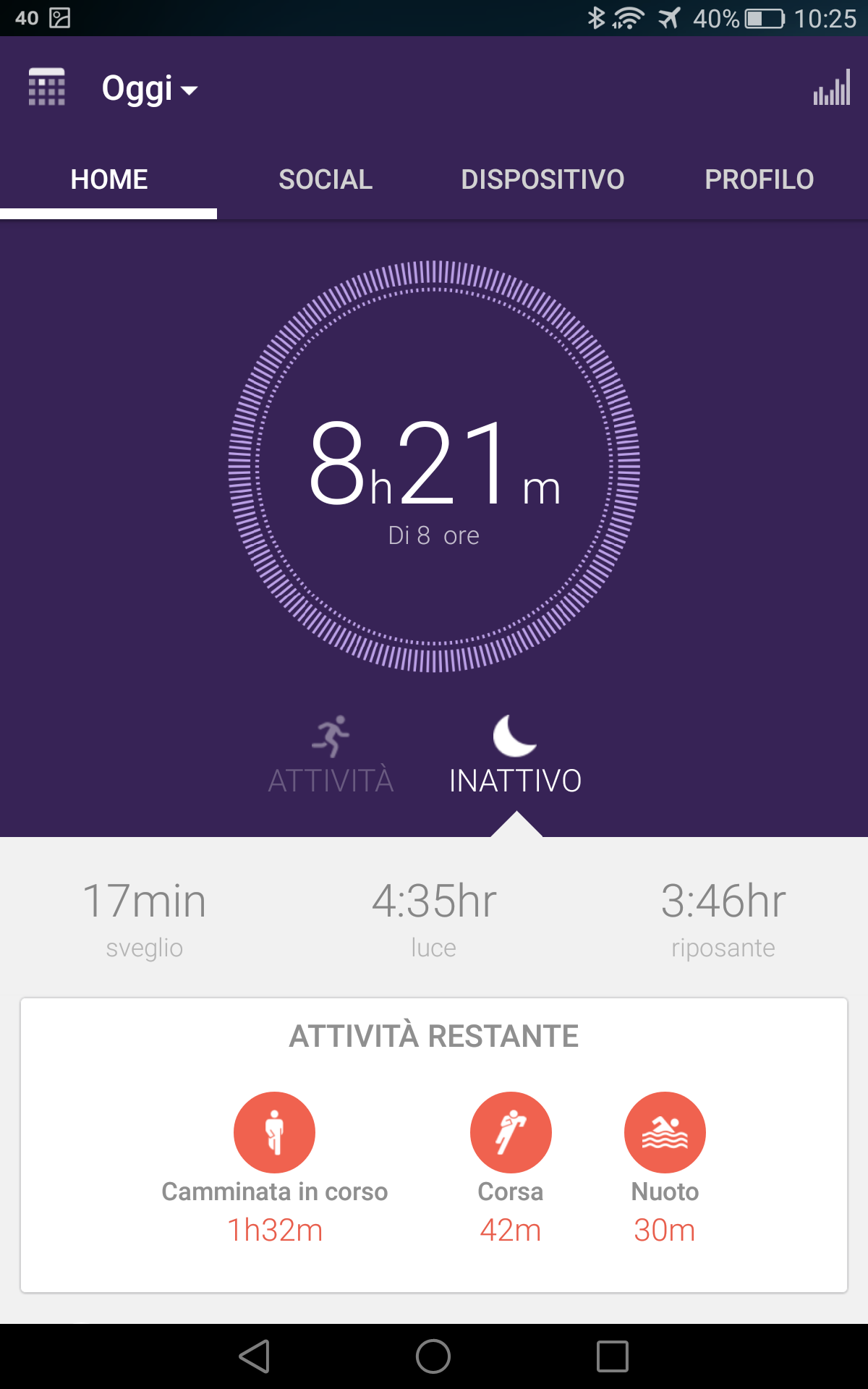Open the sleep duration circle
This screenshot has height=1389, width=868.
(434, 466)
